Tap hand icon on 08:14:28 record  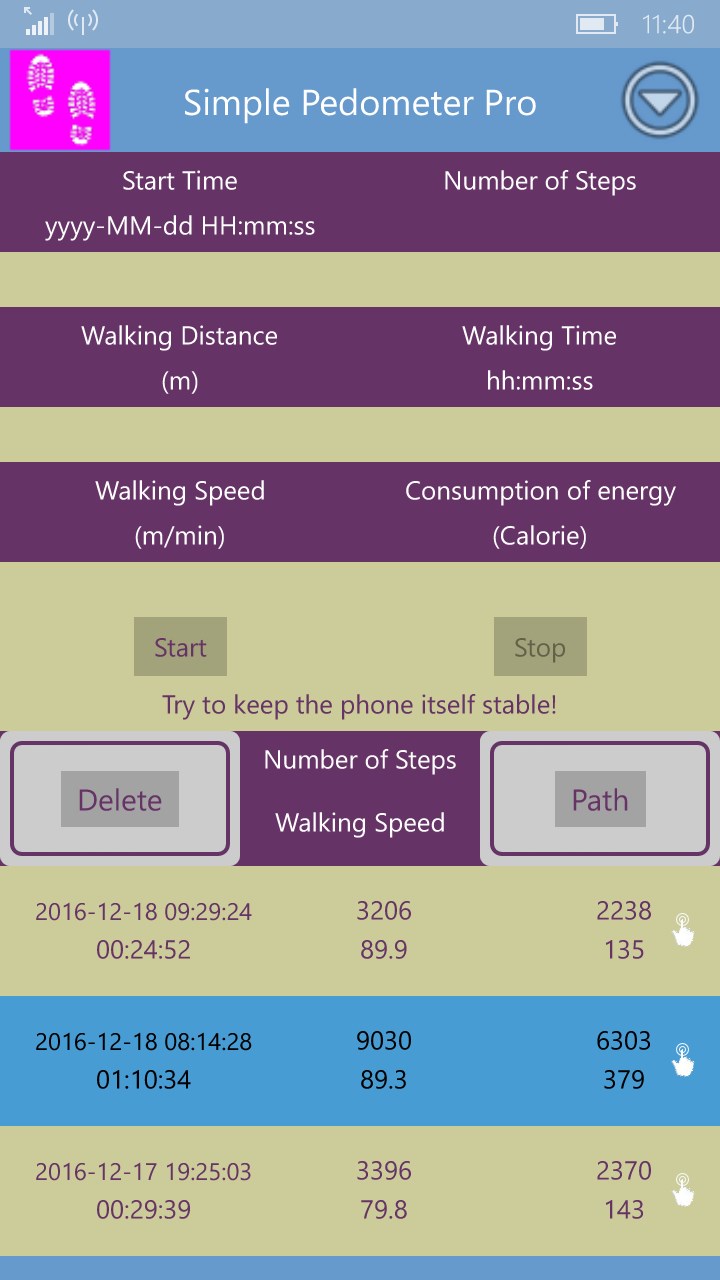click(x=683, y=1060)
